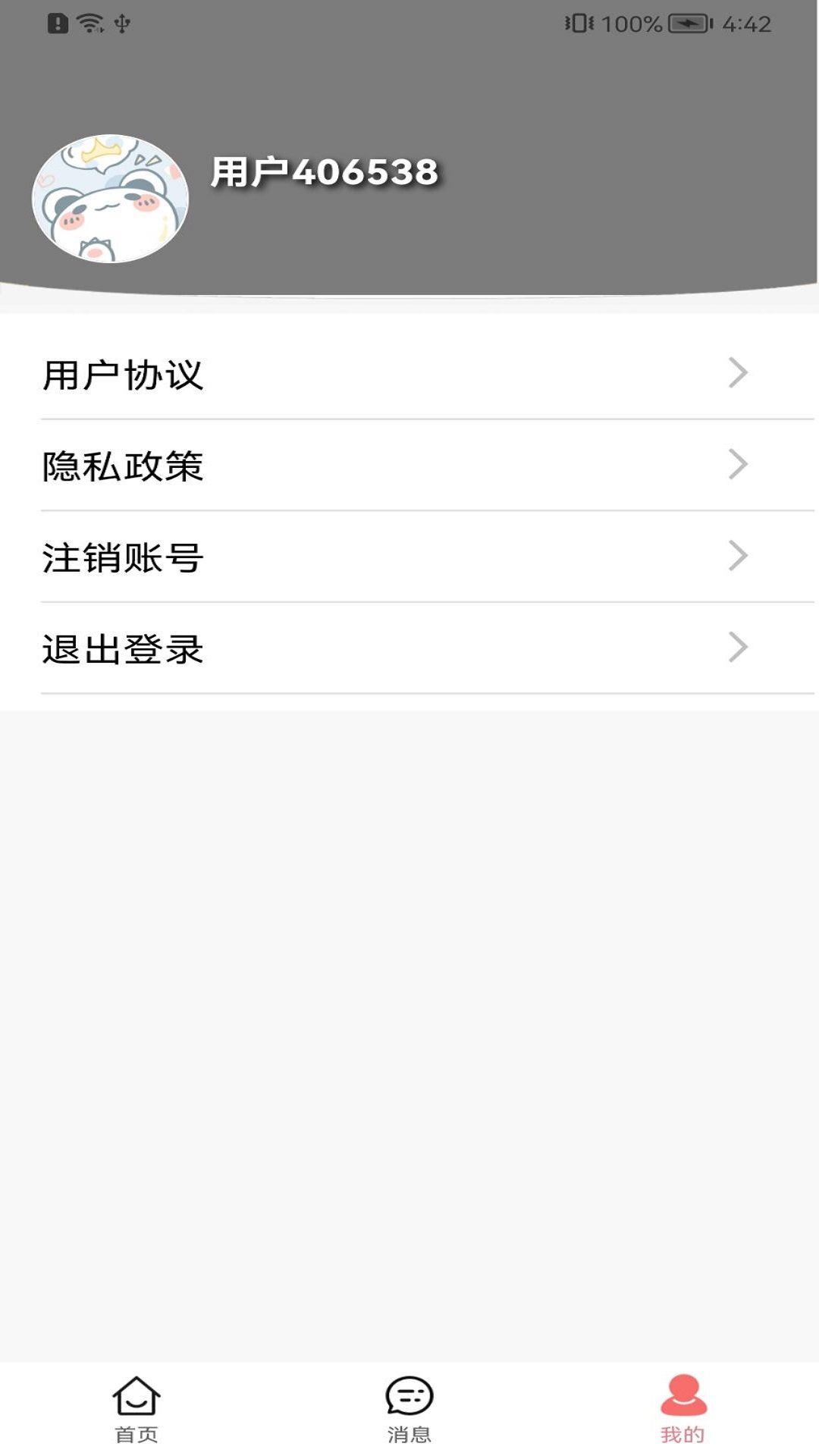Viewport: 819px width, 1456px height.
Task: Tap the username 用户406538
Action: (324, 173)
